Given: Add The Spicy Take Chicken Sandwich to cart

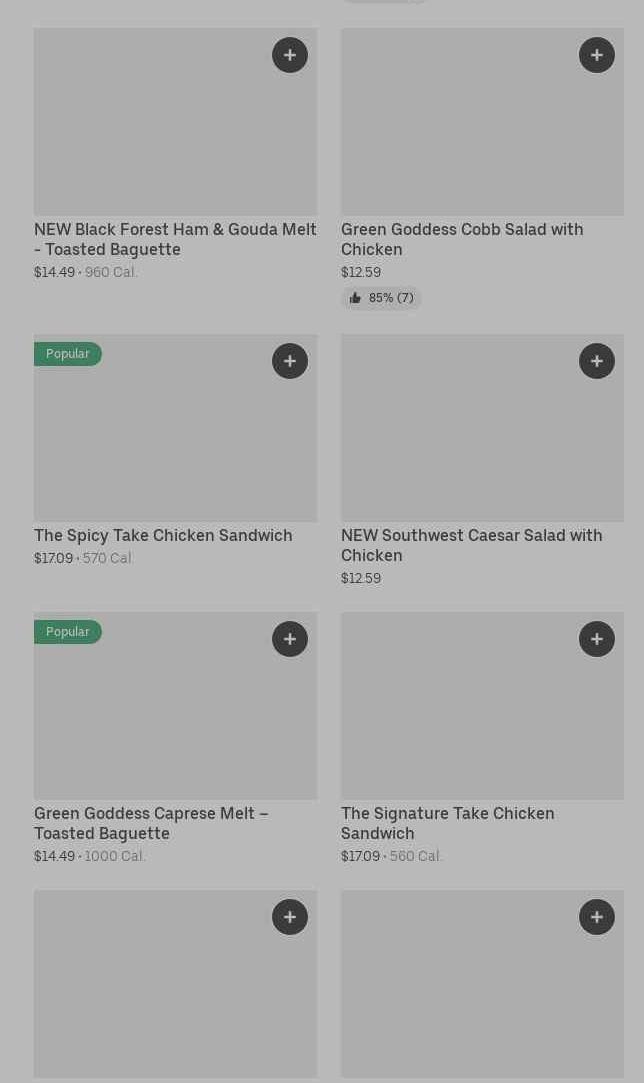Looking at the screenshot, I should [x=290, y=361].
